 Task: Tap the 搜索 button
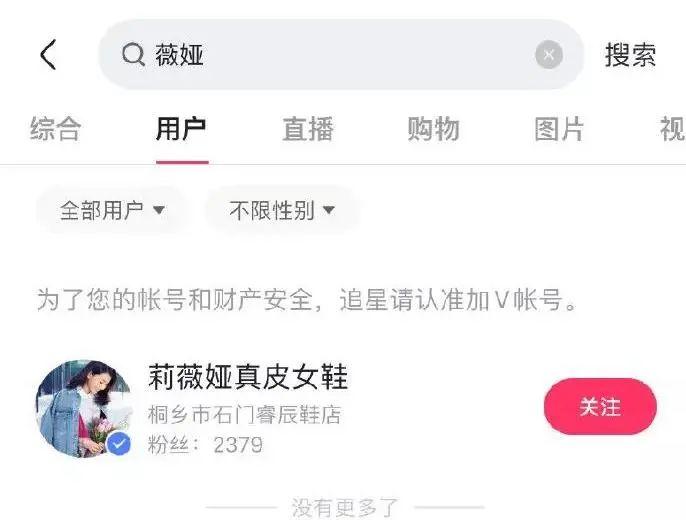[x=630, y=55]
